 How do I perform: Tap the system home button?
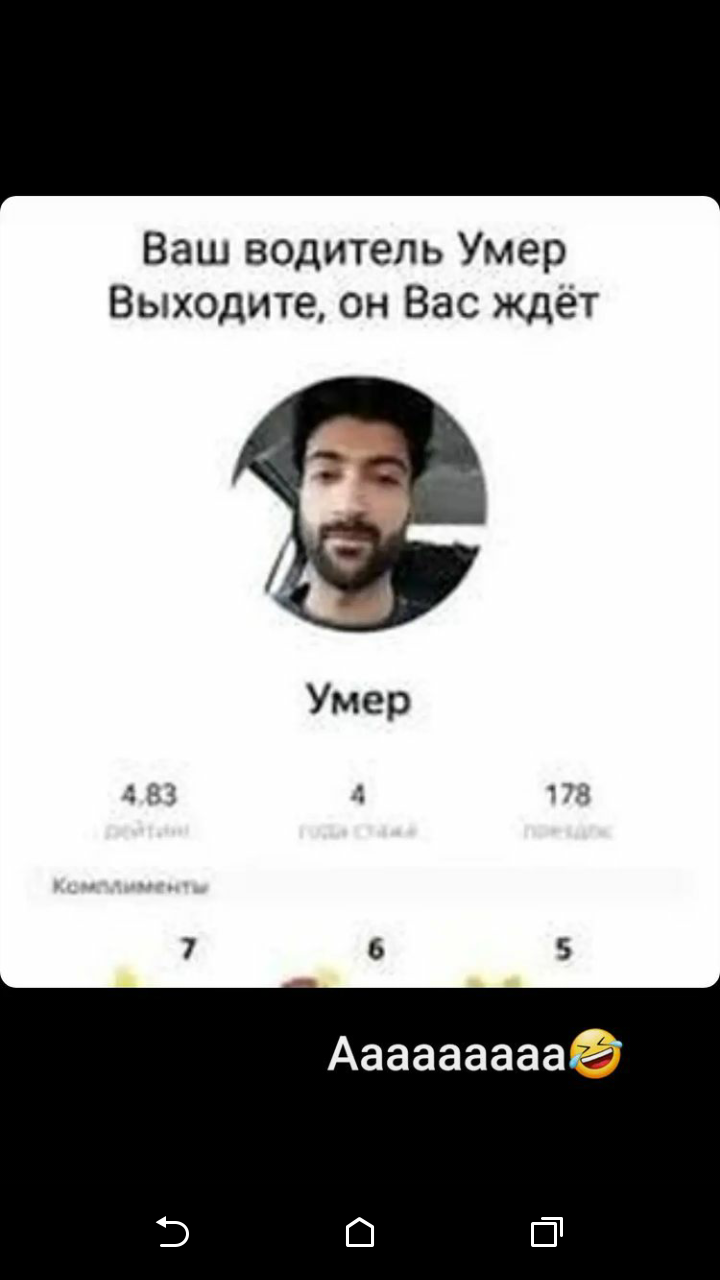pyautogui.click(x=360, y=1232)
